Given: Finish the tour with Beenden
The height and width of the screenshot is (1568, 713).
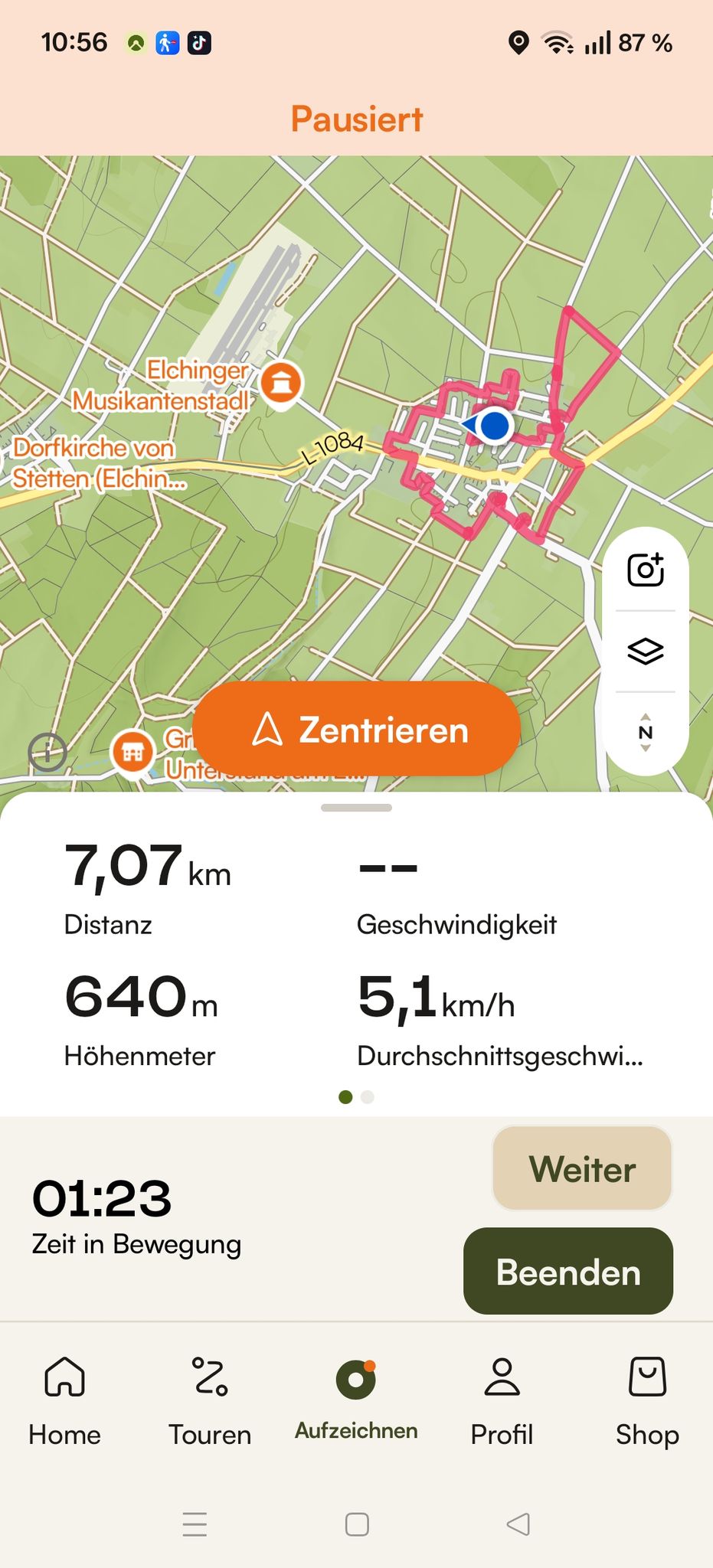Looking at the screenshot, I should [568, 1272].
